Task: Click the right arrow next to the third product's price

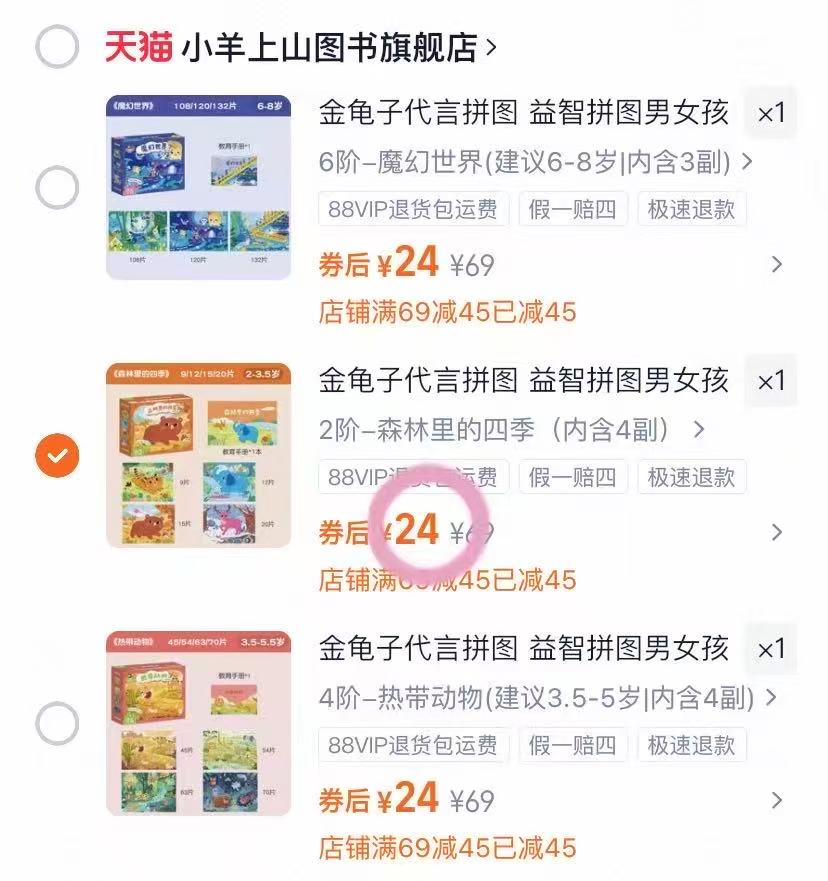Action: (778, 799)
